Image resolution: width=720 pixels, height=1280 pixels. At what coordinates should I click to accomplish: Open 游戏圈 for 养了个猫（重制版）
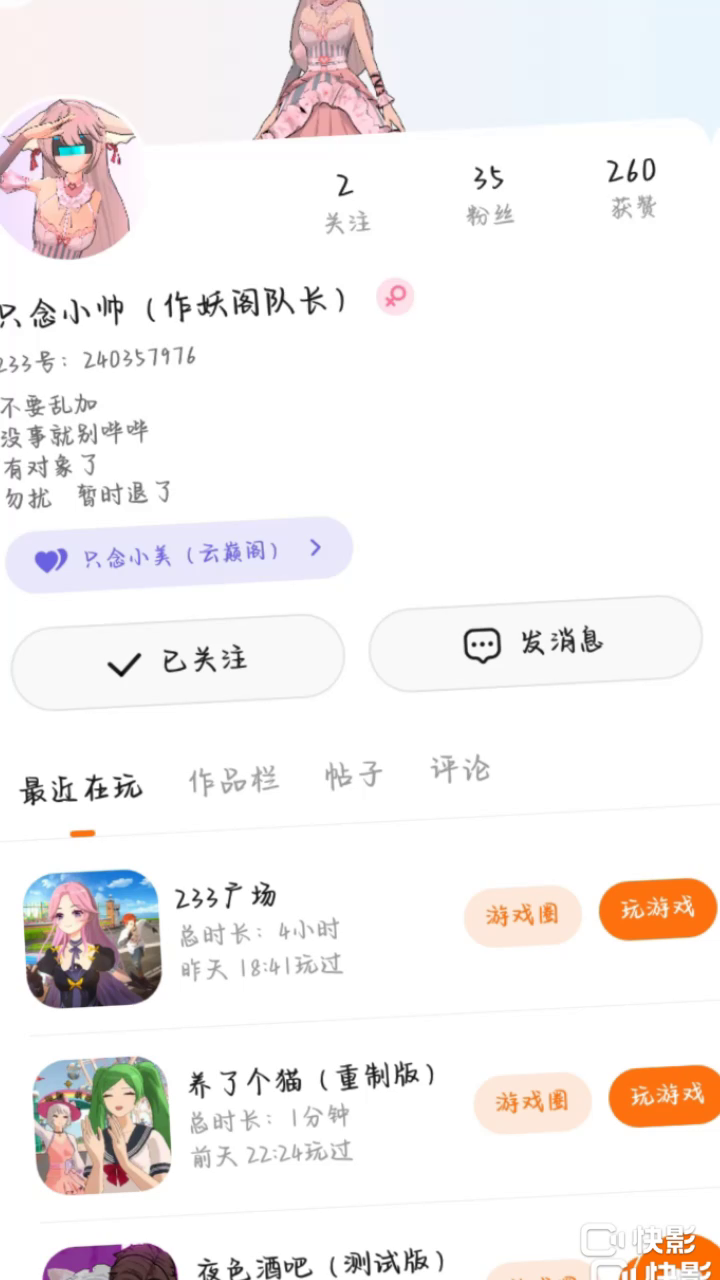point(532,1103)
